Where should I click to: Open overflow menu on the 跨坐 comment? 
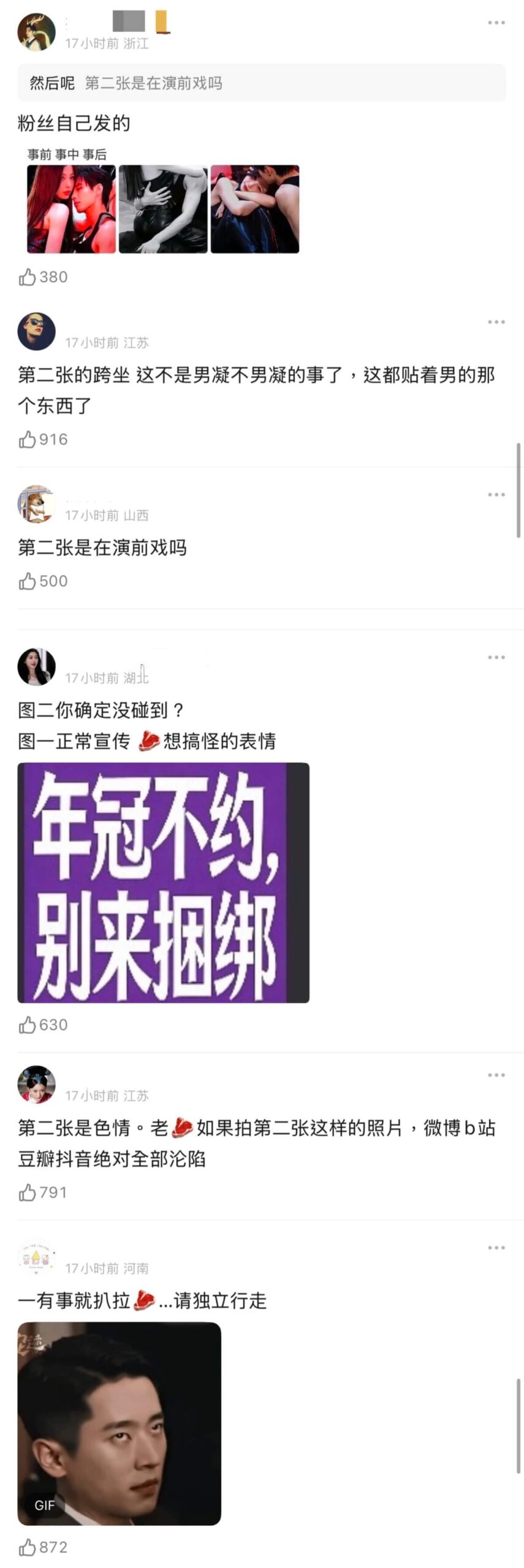[x=496, y=322]
